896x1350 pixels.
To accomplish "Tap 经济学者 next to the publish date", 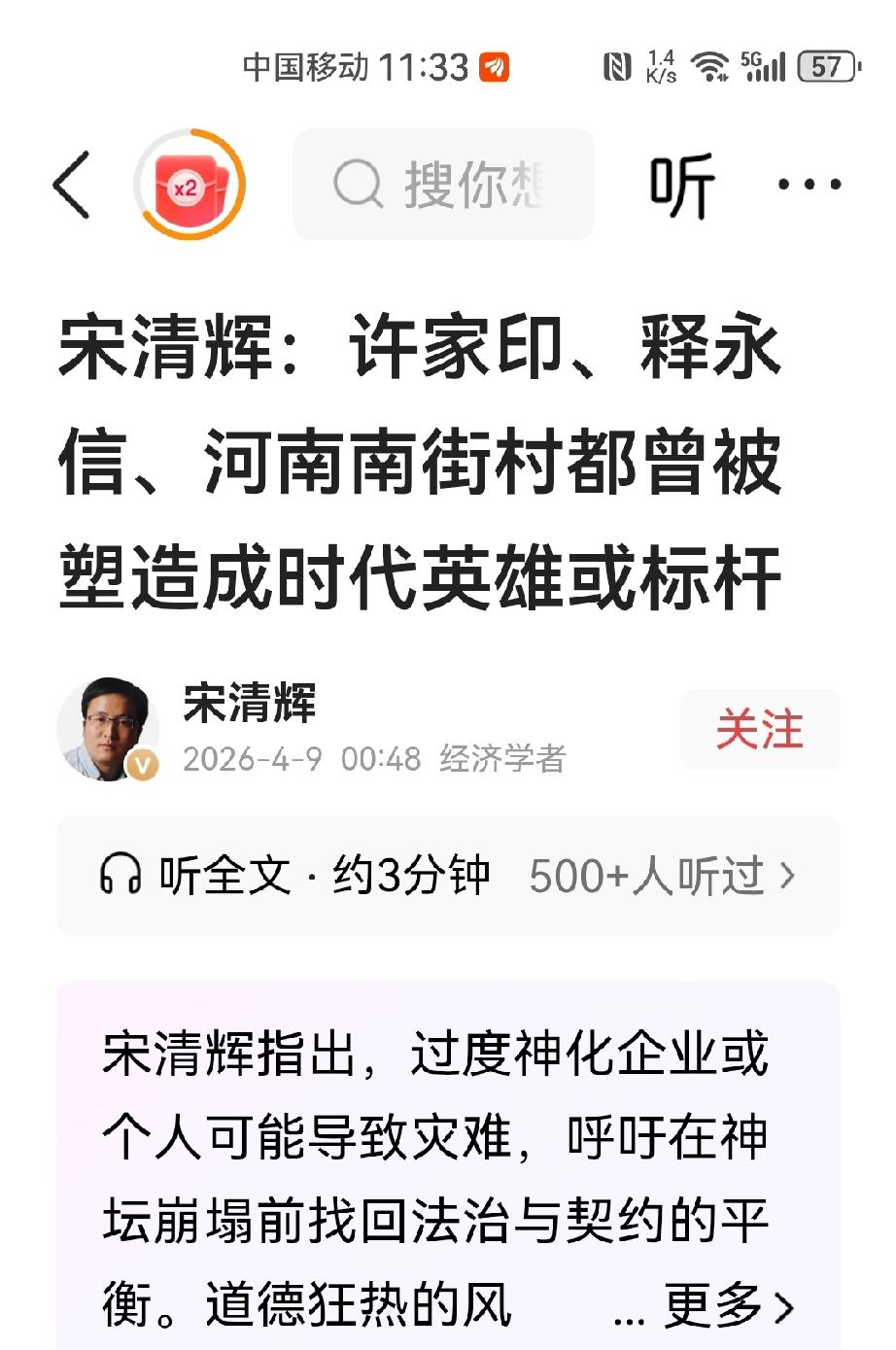I will pos(506,763).
